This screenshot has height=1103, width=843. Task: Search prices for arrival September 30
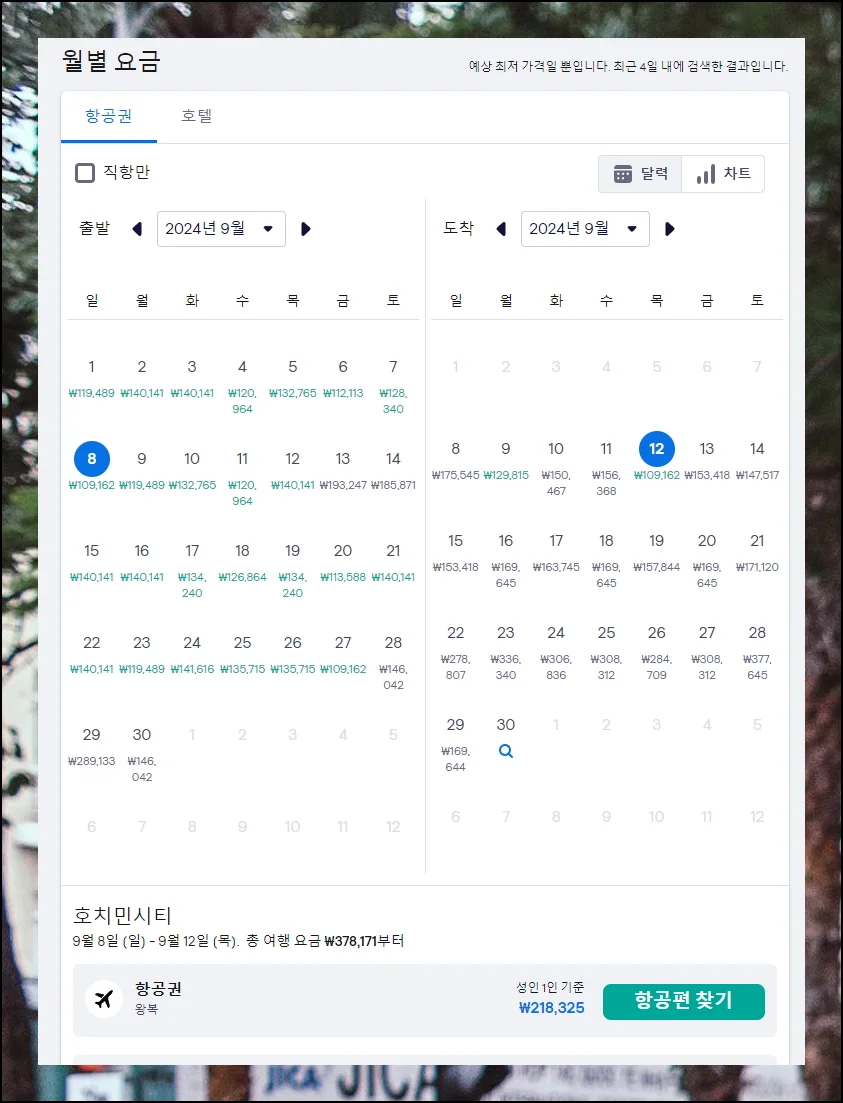point(506,750)
